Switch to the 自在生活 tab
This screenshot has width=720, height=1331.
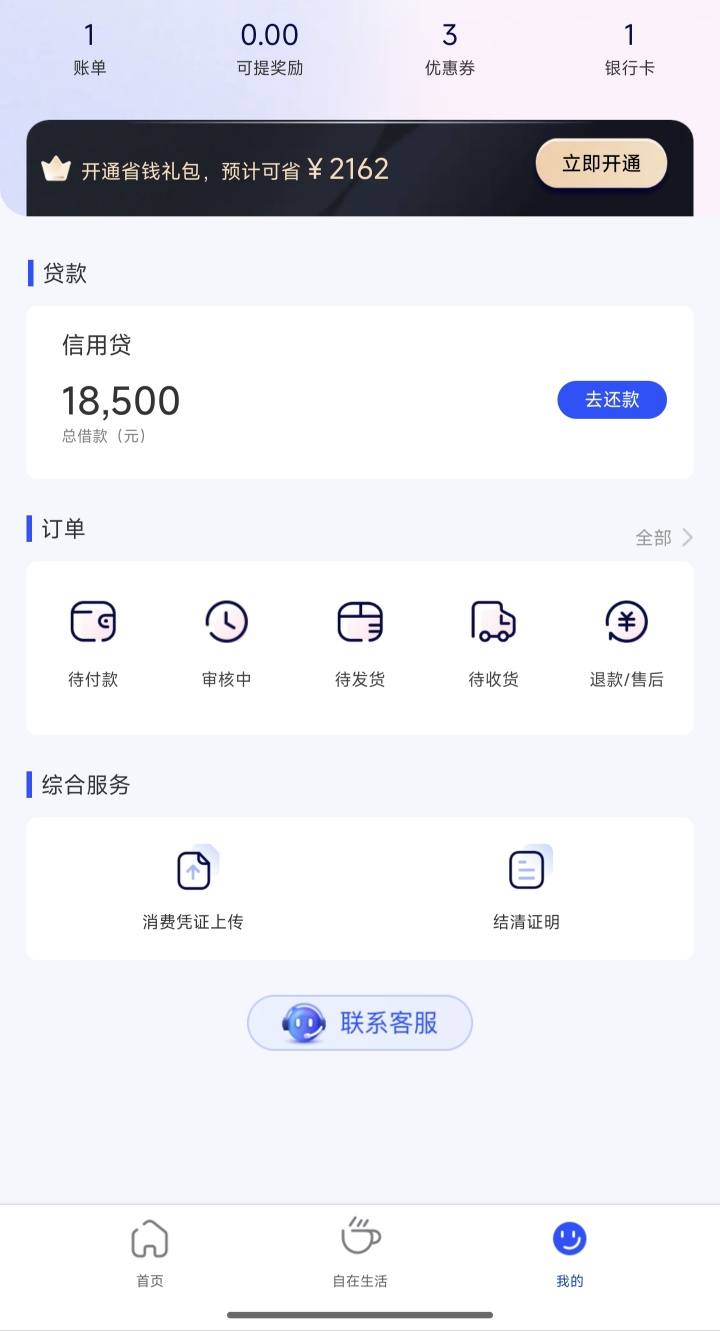coord(360,1253)
